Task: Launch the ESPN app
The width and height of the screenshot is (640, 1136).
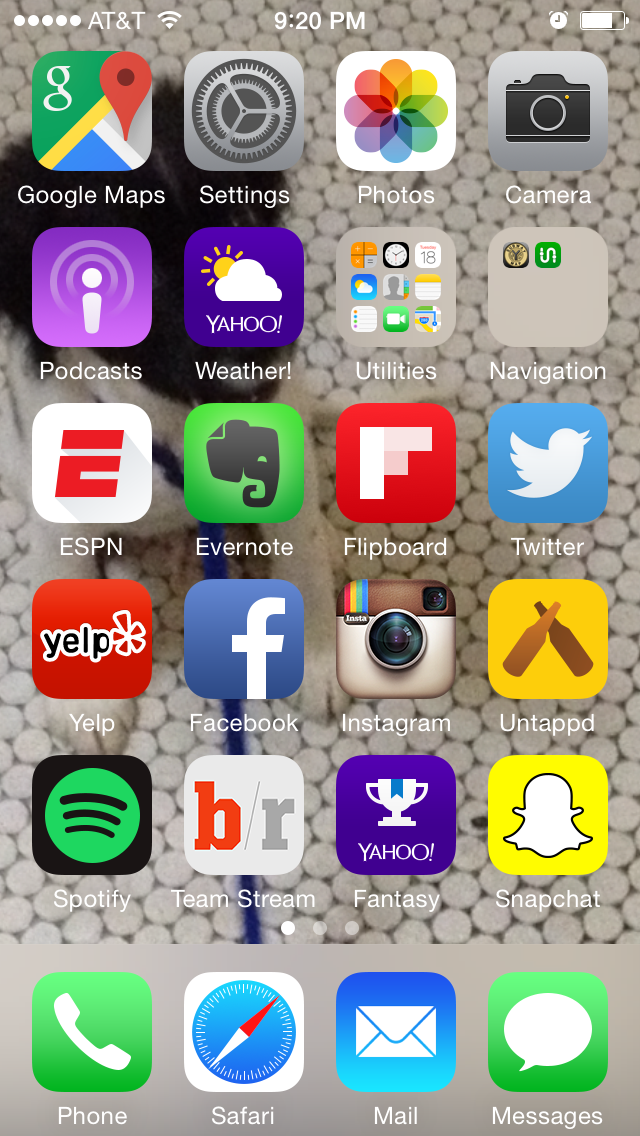Action: pos(92,463)
